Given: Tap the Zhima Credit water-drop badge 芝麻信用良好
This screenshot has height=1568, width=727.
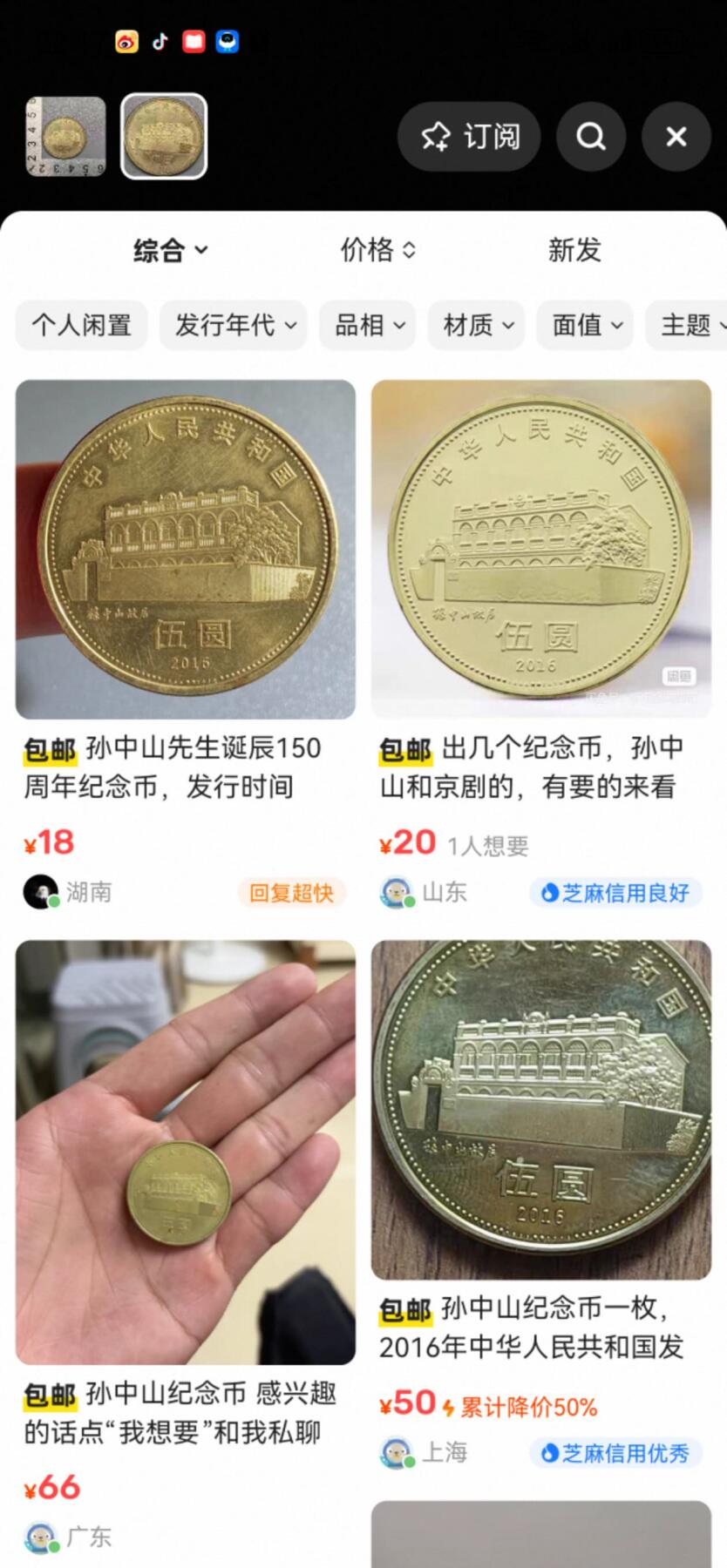Looking at the screenshot, I should point(614,893).
